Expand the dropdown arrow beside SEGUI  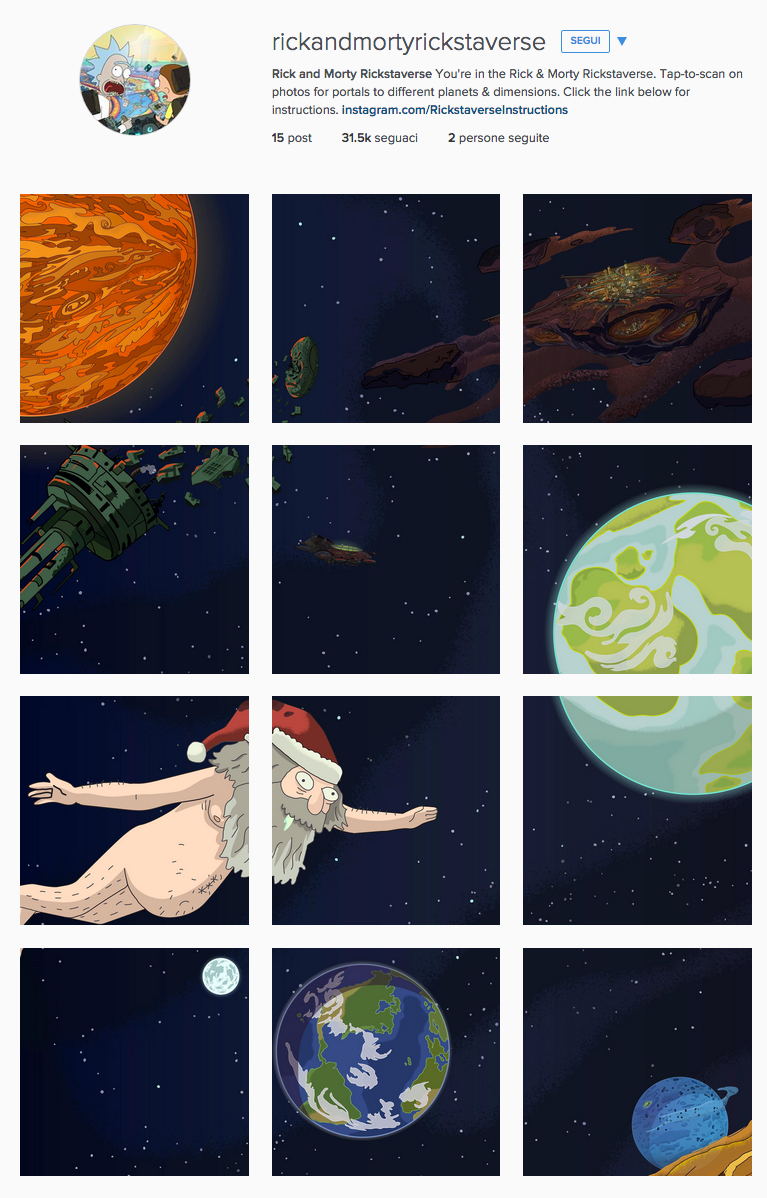(x=622, y=41)
